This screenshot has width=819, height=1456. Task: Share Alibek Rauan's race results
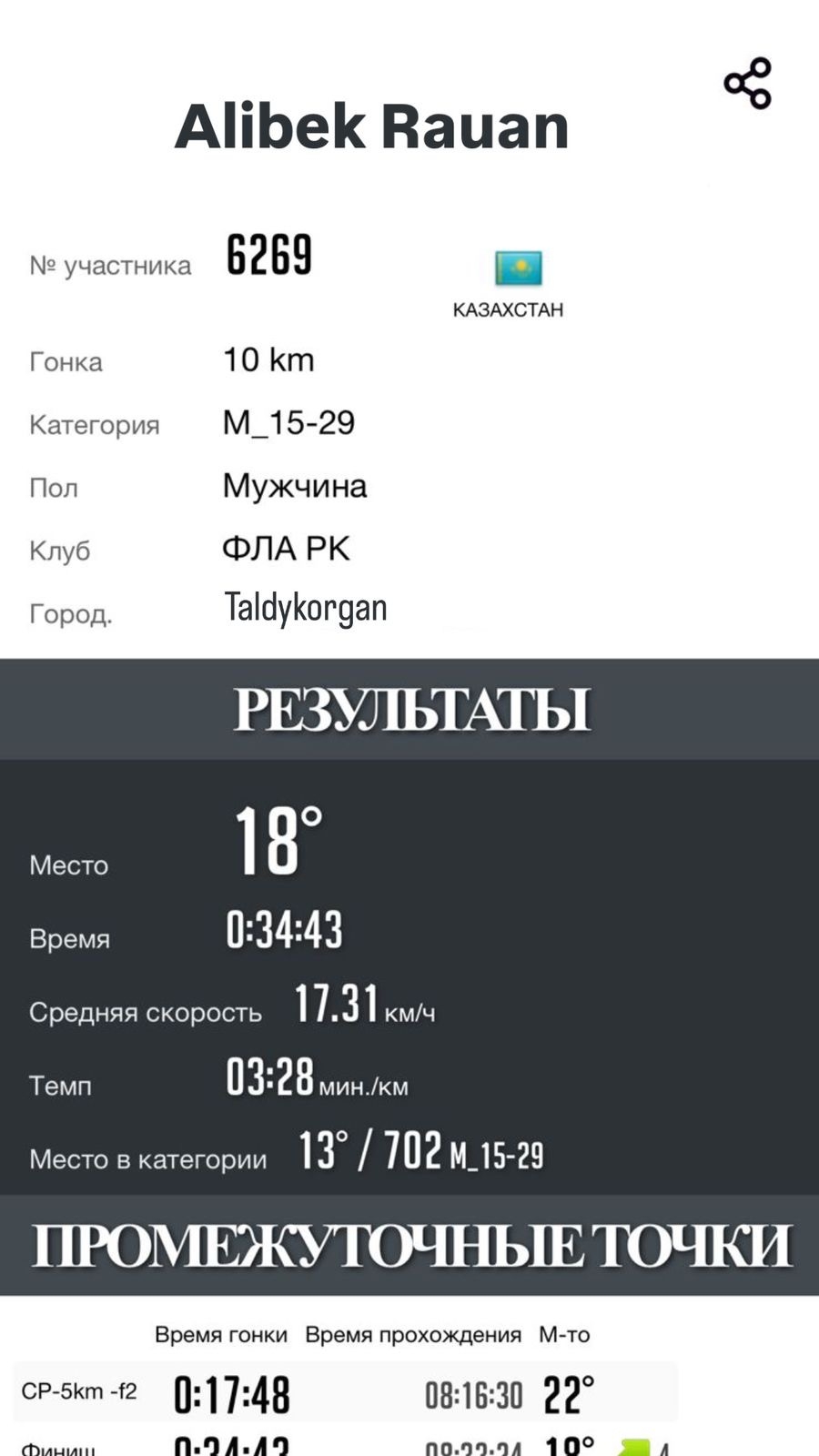747,84
